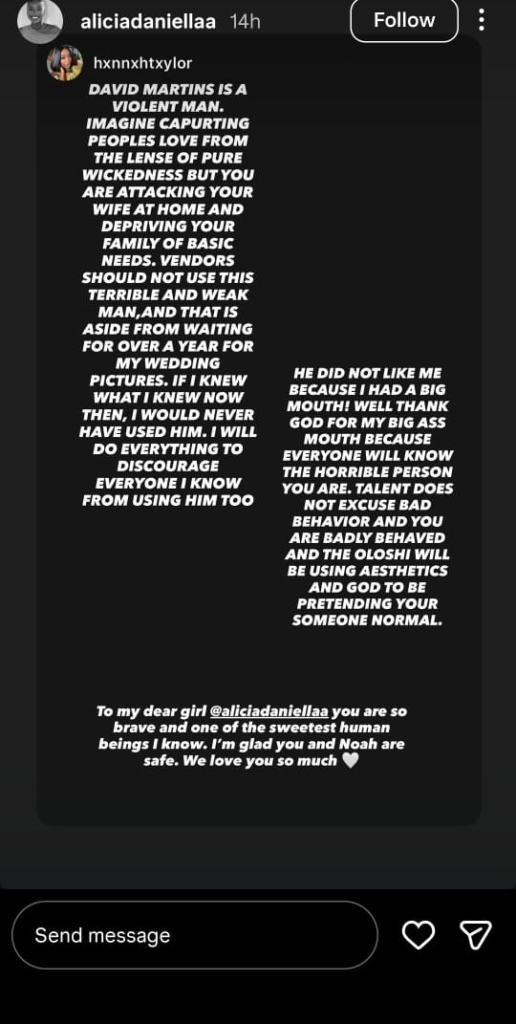Tap the aliciadaniellaa username at top
Screen dimensions: 516x1024
tap(148, 21)
